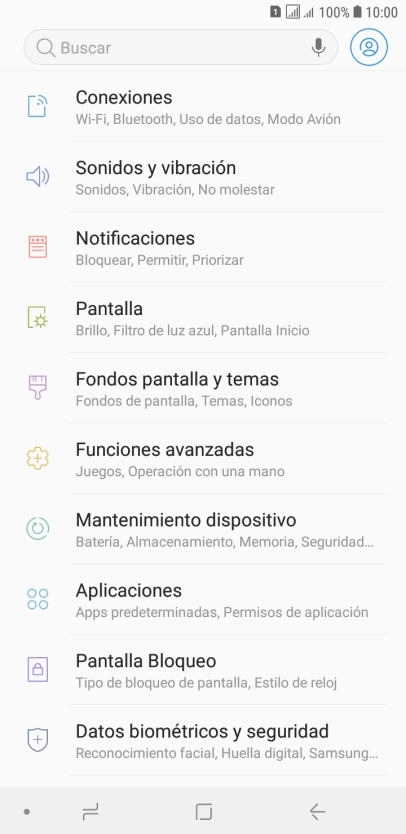
Task: Tap the system back button
Action: point(317,812)
